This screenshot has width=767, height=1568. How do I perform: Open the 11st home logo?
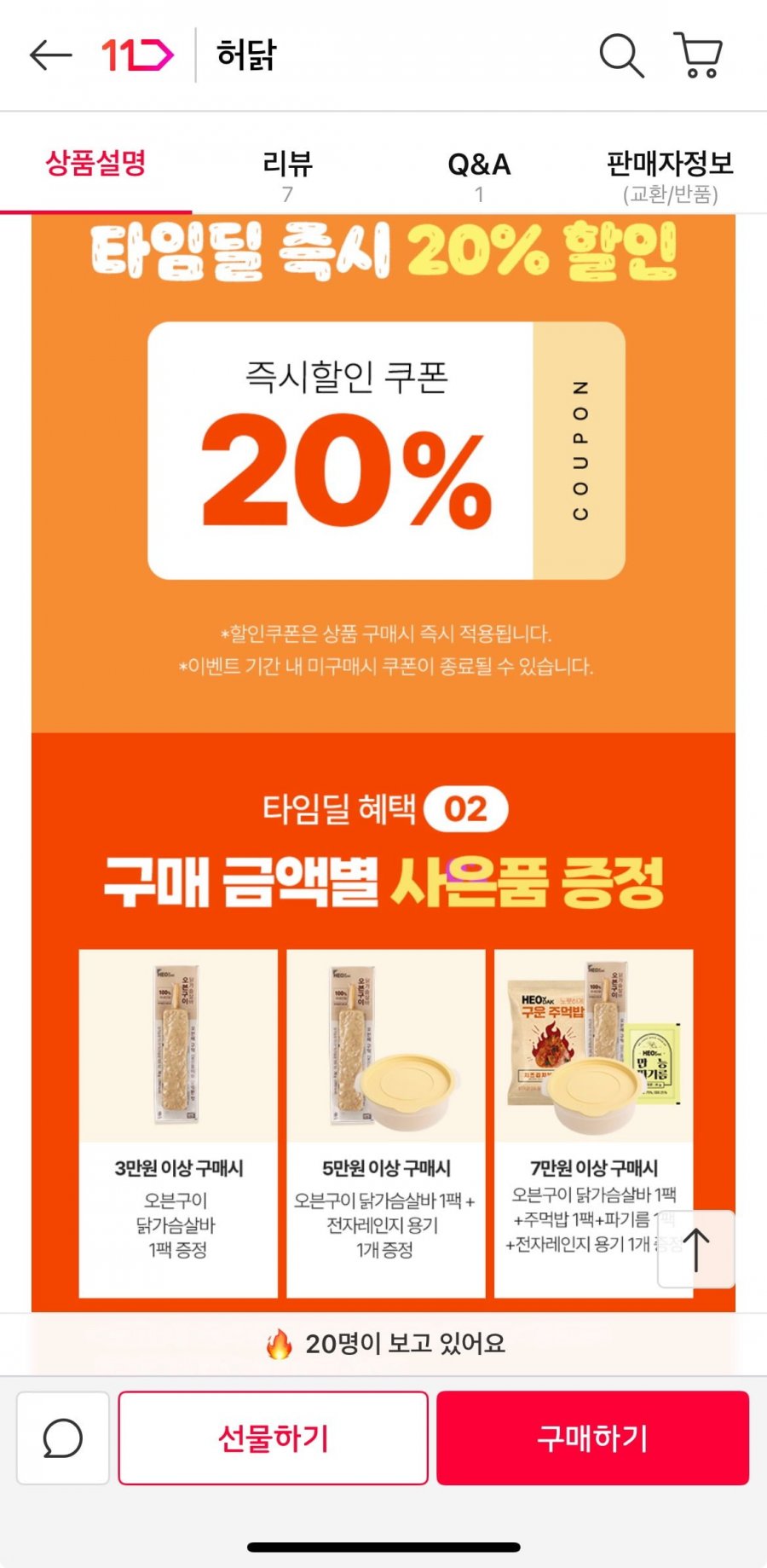[137, 56]
